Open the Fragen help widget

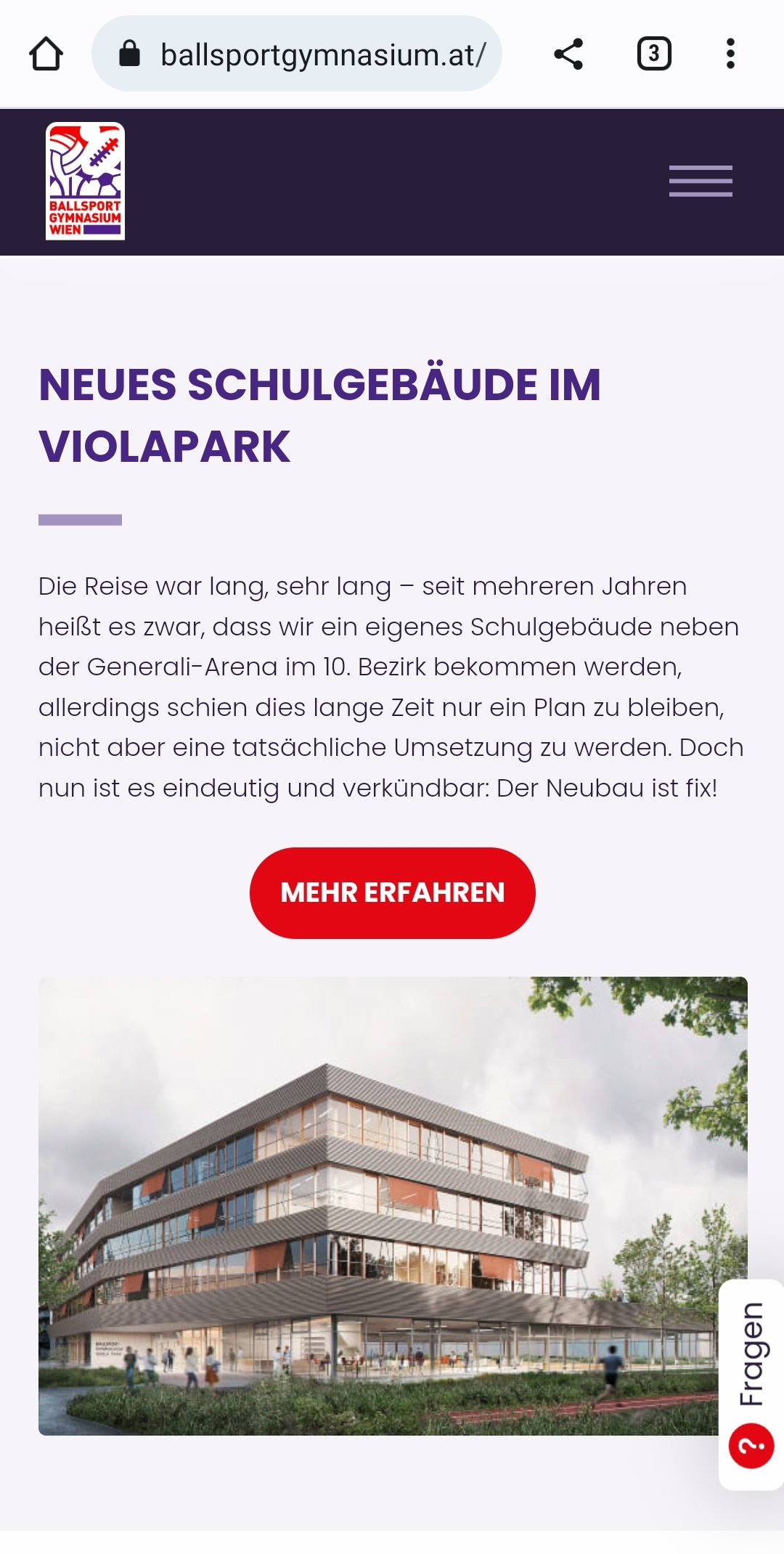click(751, 1385)
